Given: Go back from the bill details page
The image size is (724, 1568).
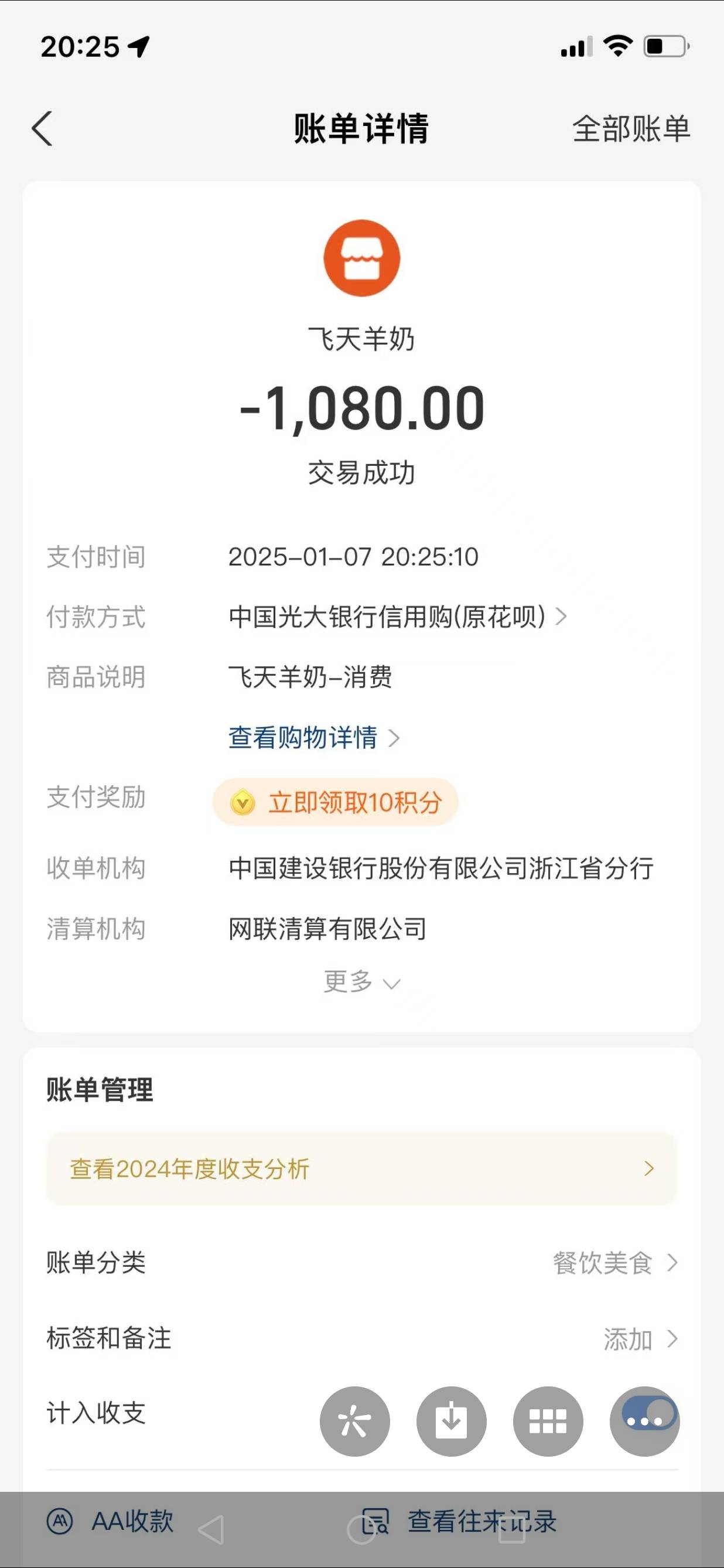Looking at the screenshot, I should pyautogui.click(x=42, y=128).
